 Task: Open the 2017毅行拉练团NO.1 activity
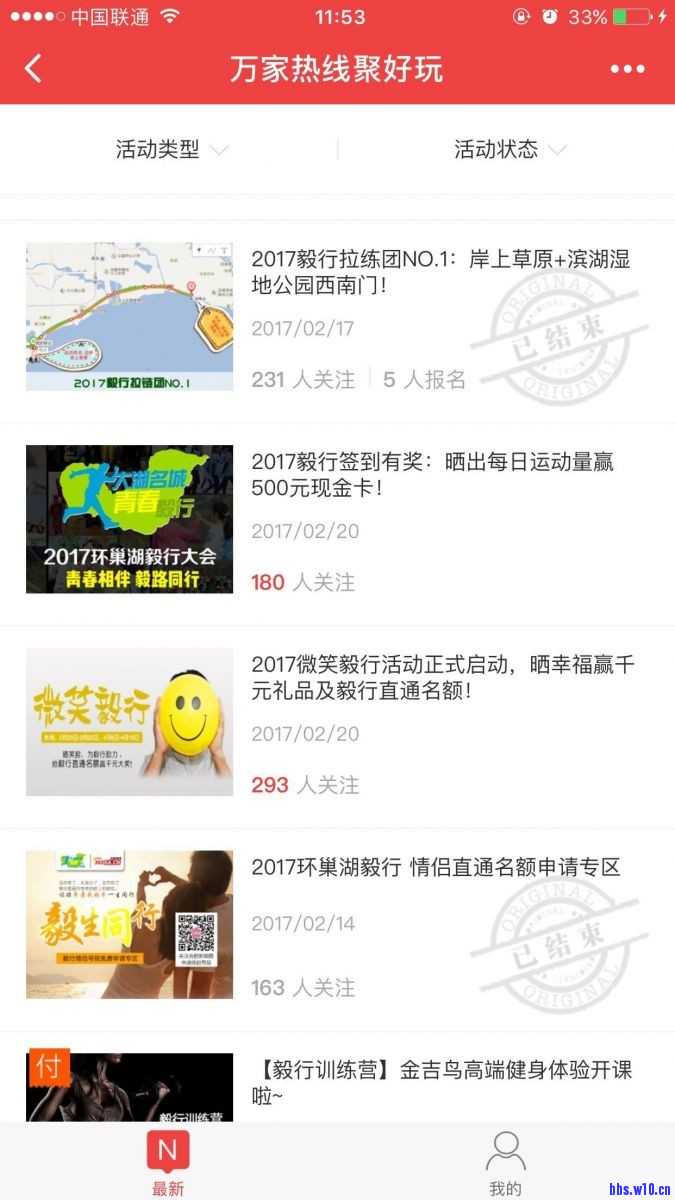pyautogui.click(x=440, y=272)
